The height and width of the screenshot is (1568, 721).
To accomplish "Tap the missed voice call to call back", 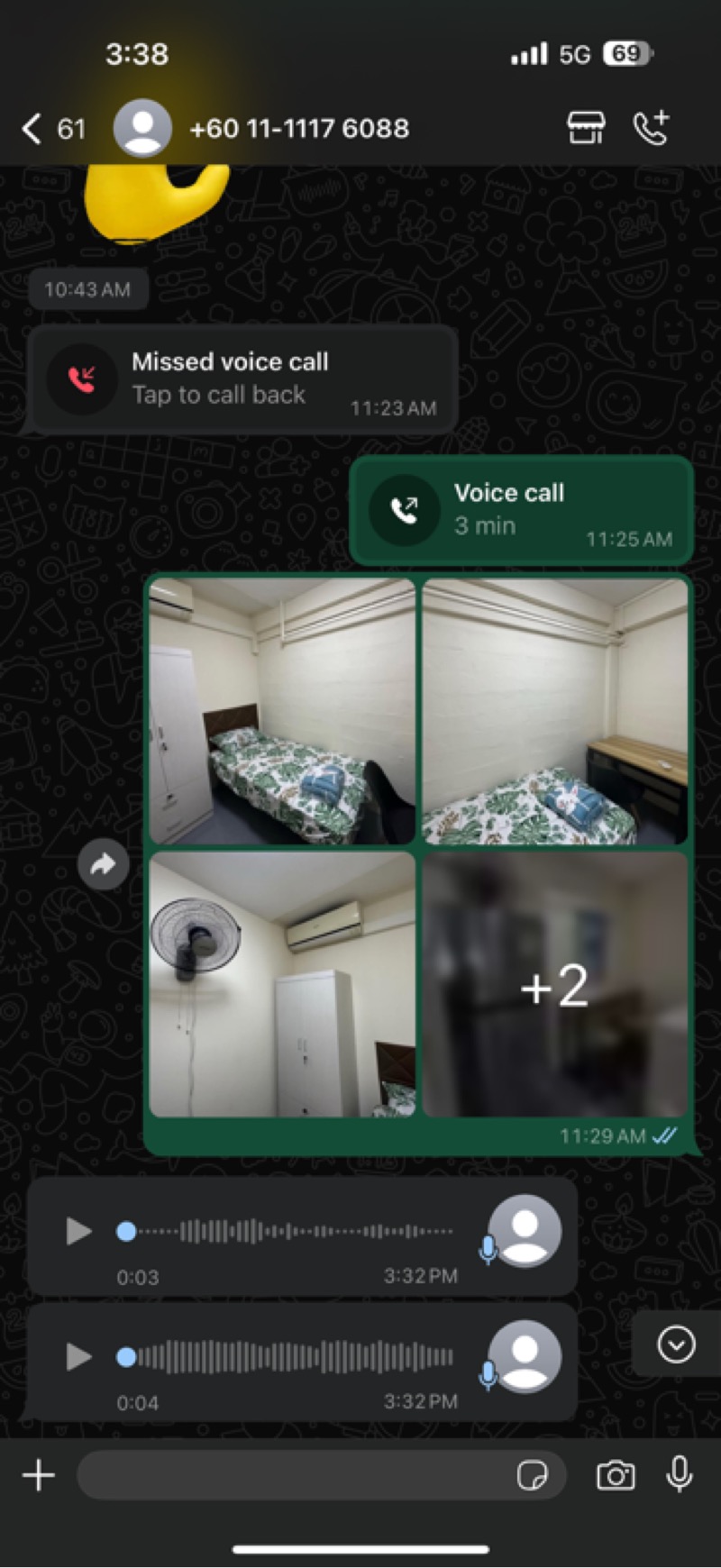I will [x=242, y=378].
